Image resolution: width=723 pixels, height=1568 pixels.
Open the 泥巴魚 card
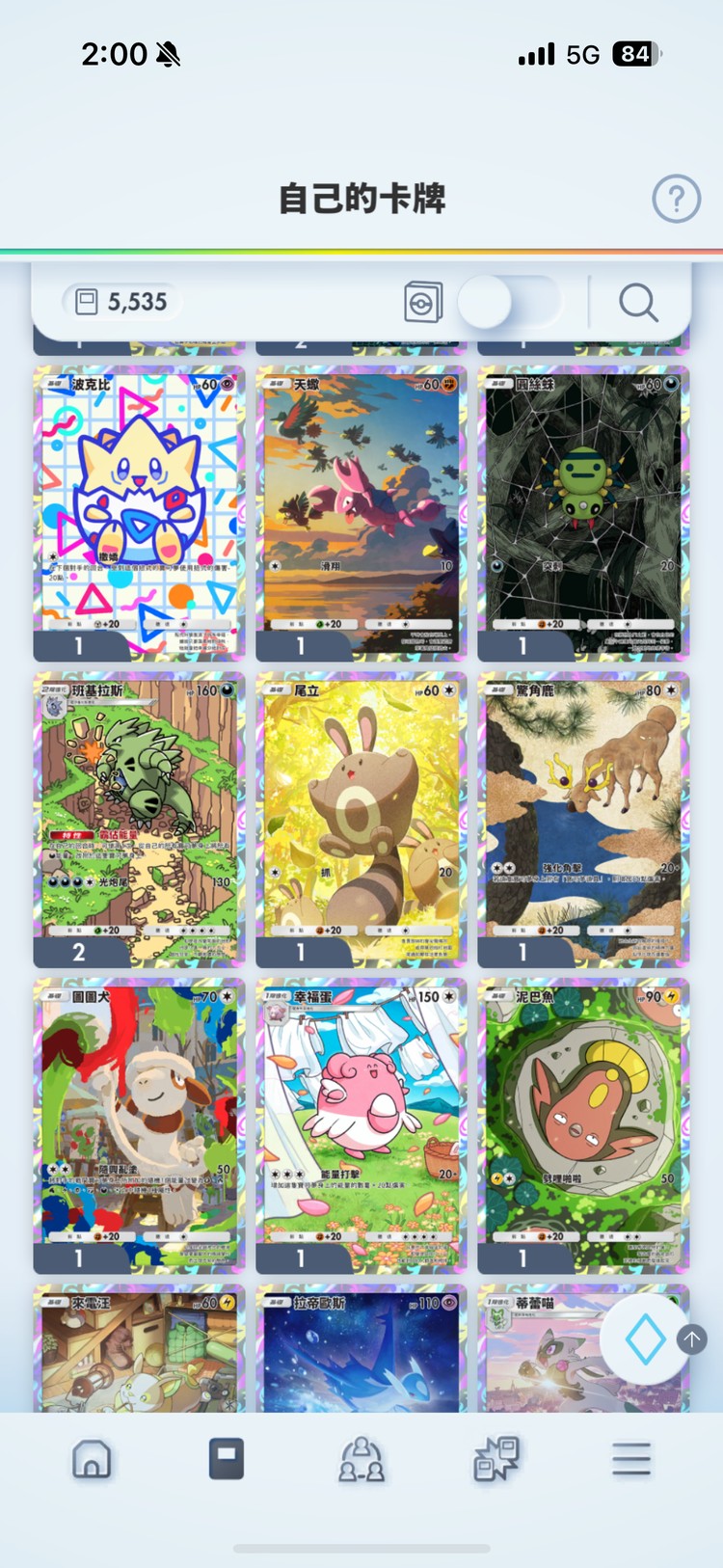coord(583,1123)
